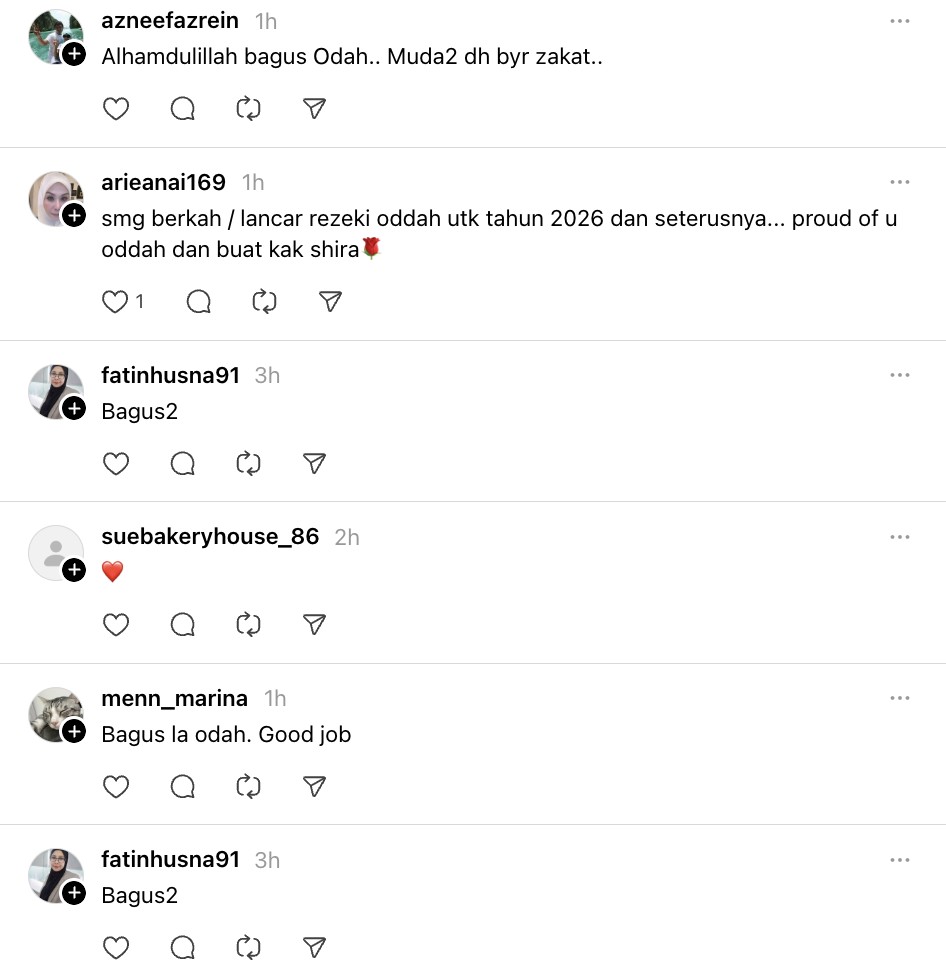946x974 pixels.
Task: Like menn_marina's comment
Action: tap(116, 787)
